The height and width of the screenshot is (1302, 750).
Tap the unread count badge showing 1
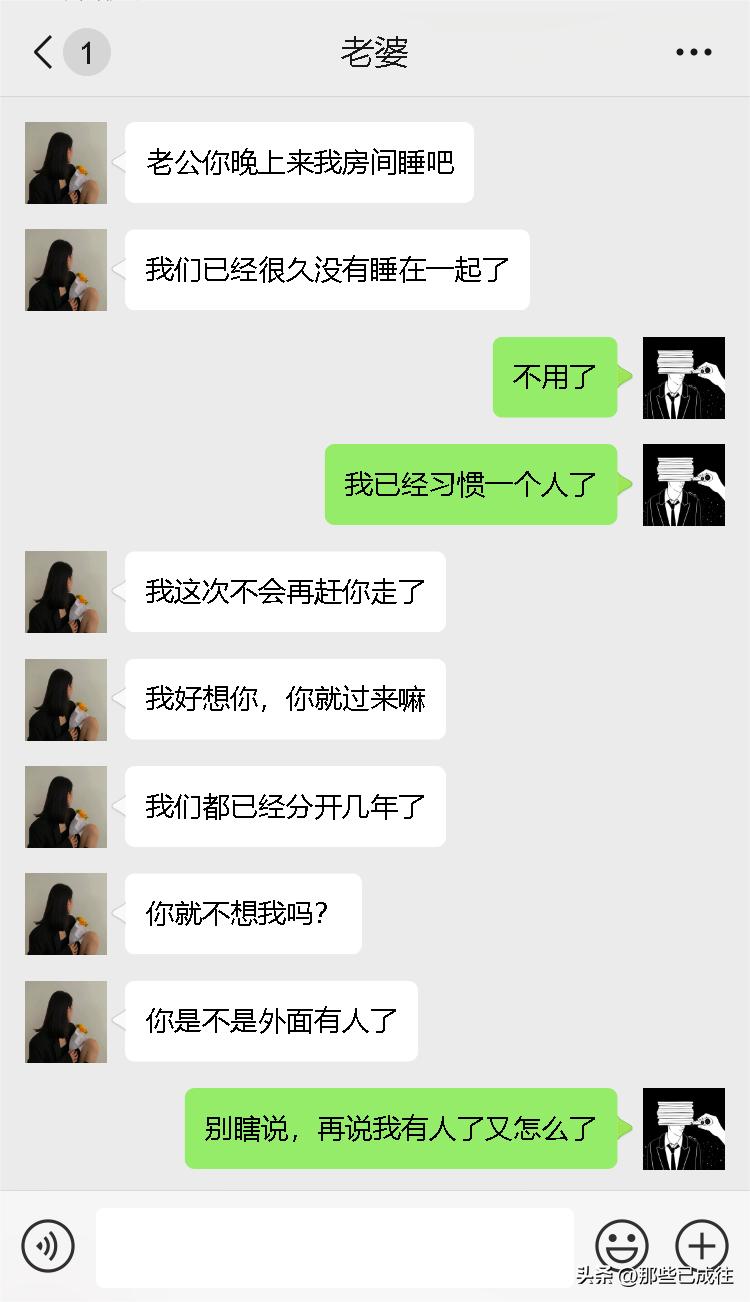click(87, 52)
